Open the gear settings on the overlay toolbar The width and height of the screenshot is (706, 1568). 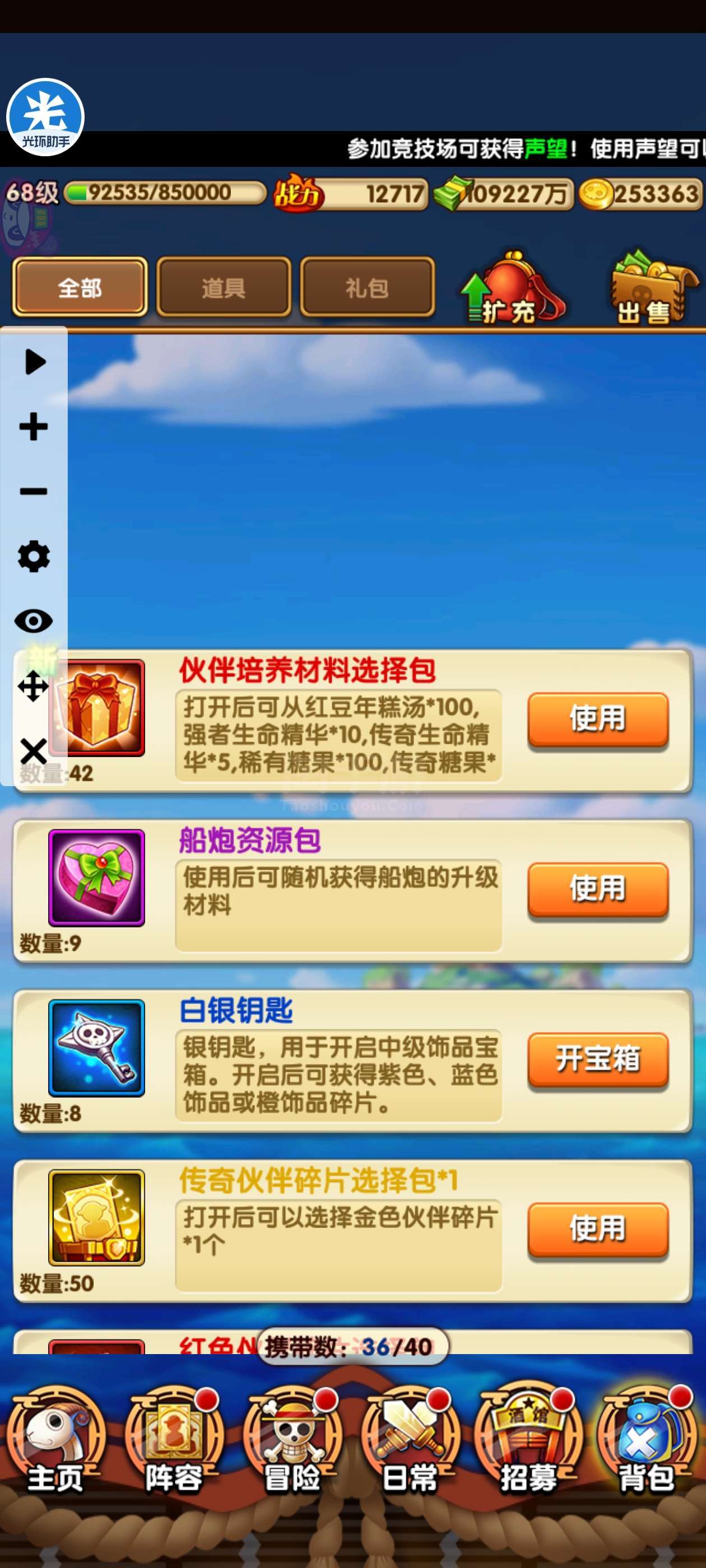(x=34, y=556)
